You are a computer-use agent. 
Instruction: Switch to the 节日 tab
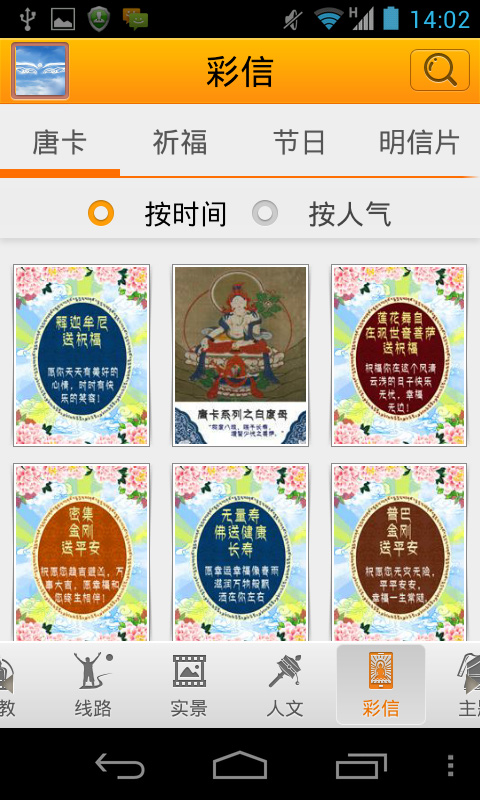click(x=299, y=142)
